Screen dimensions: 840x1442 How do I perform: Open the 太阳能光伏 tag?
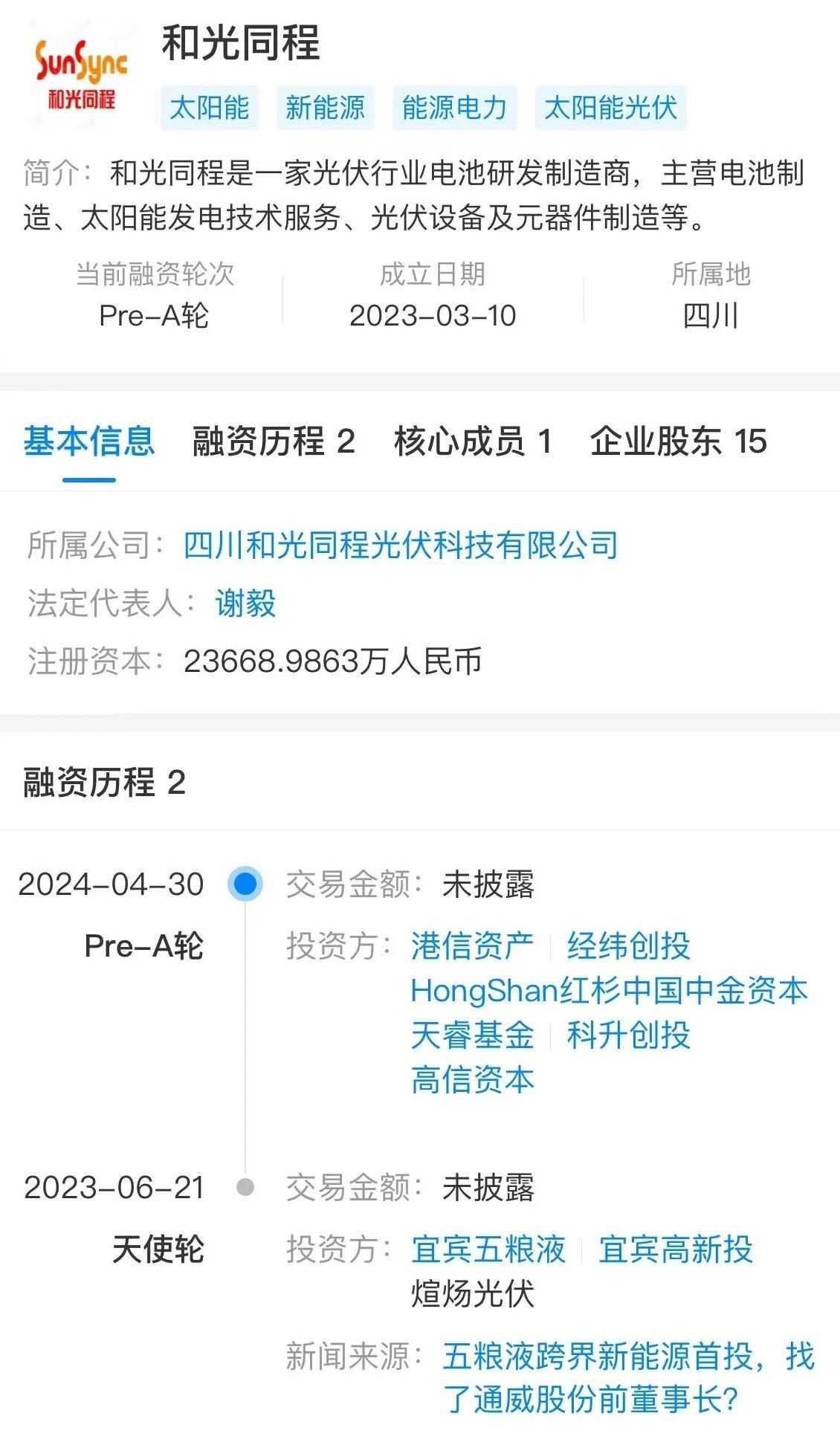click(610, 108)
